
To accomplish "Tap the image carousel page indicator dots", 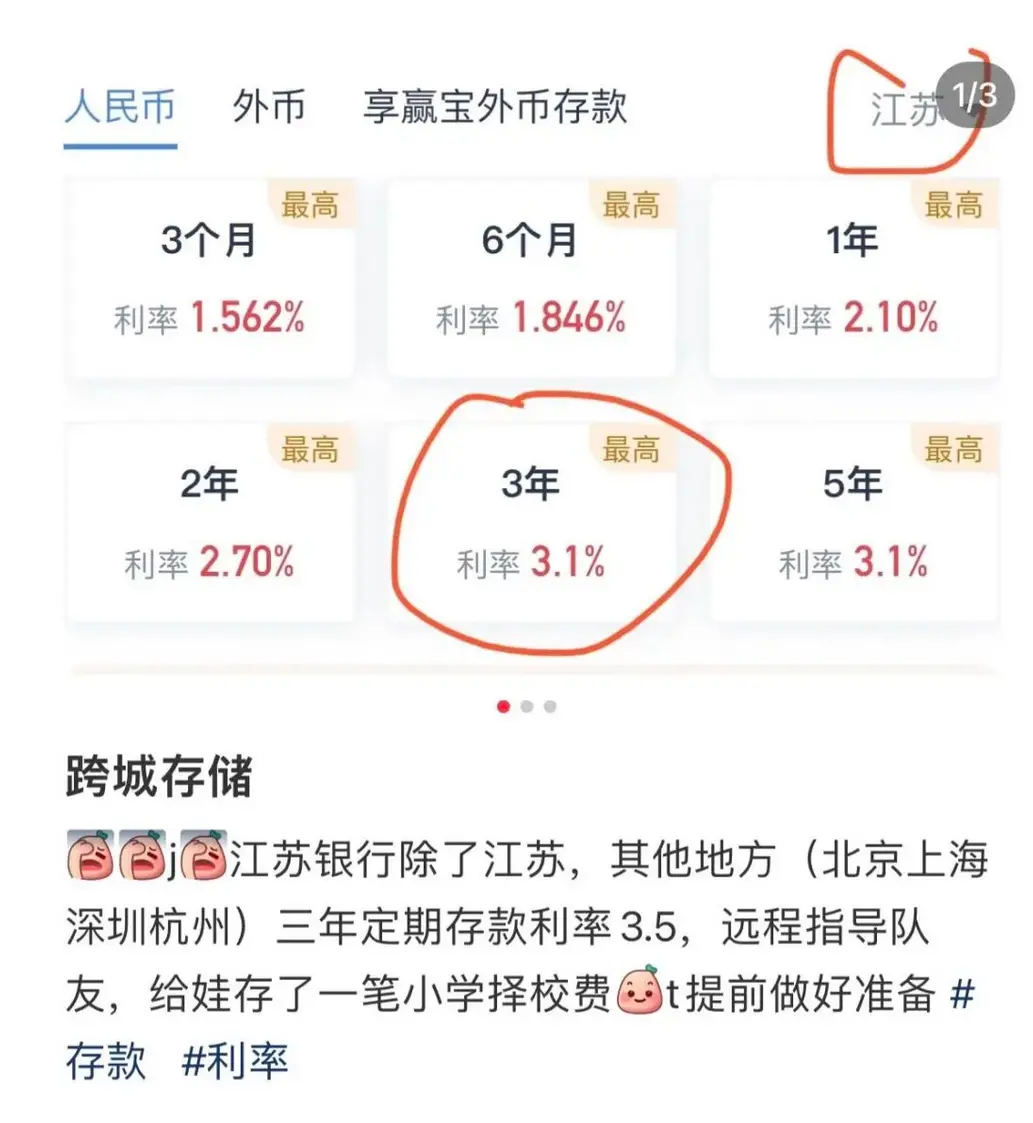I will [527, 707].
